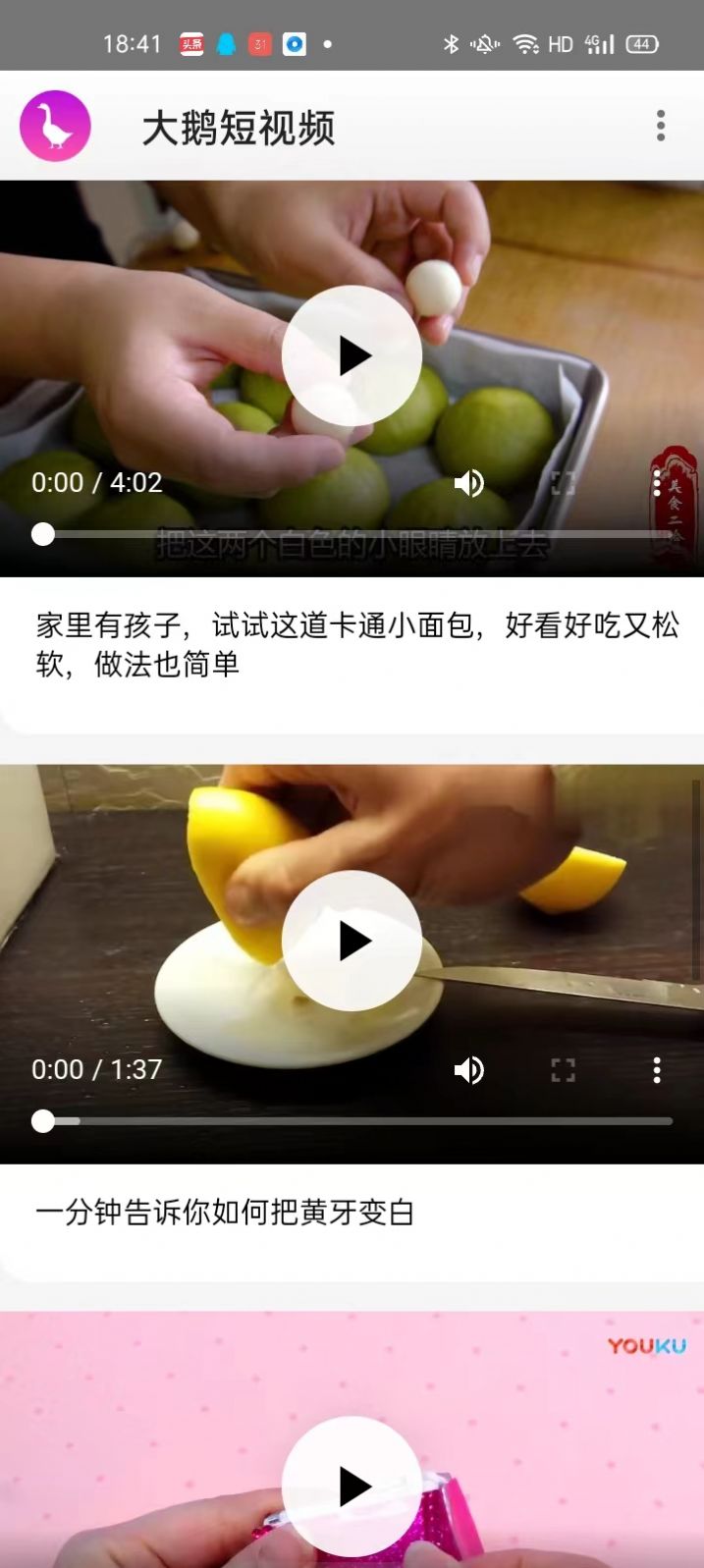Play the cartoon bread video

(352, 355)
